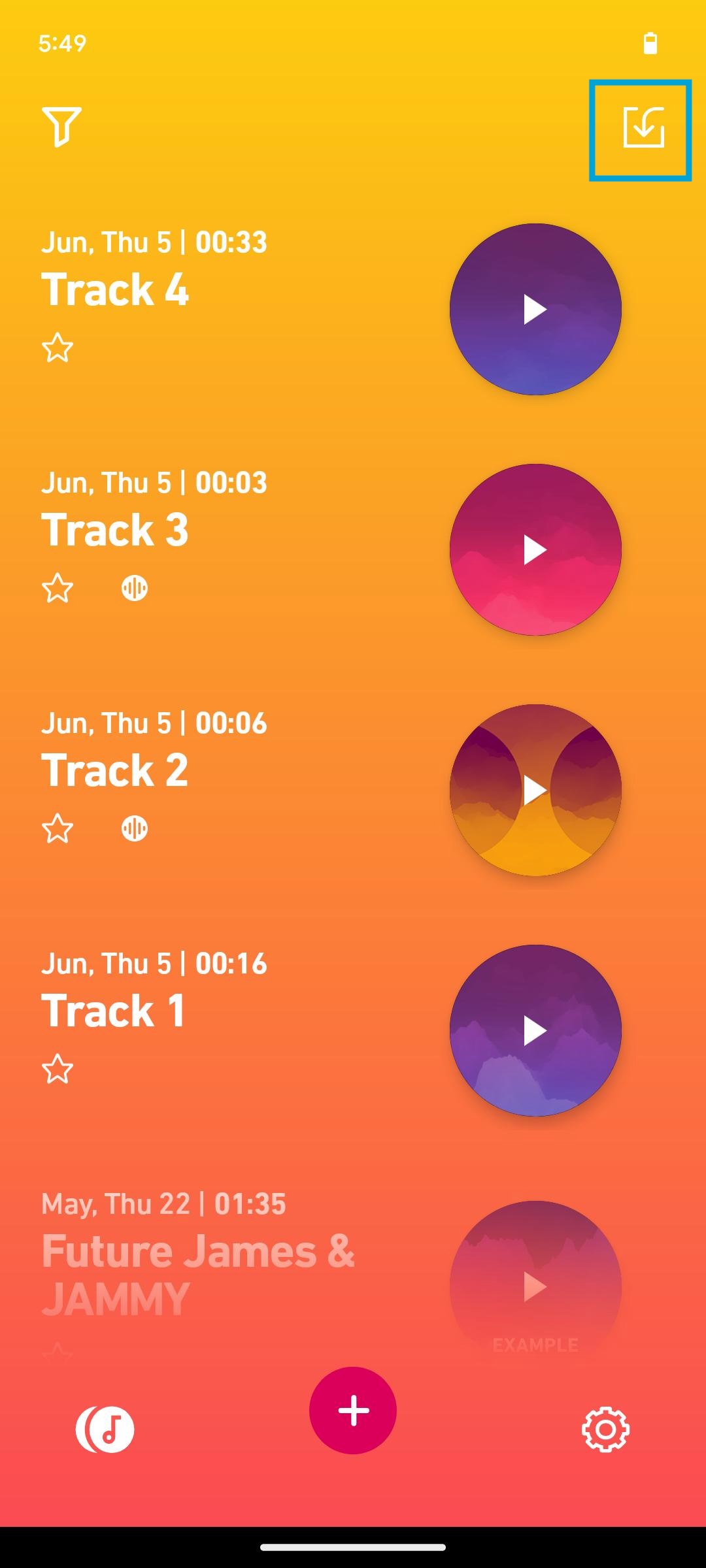Tap the waveform icon under Track 3
The image size is (706, 1568).
coord(135,588)
